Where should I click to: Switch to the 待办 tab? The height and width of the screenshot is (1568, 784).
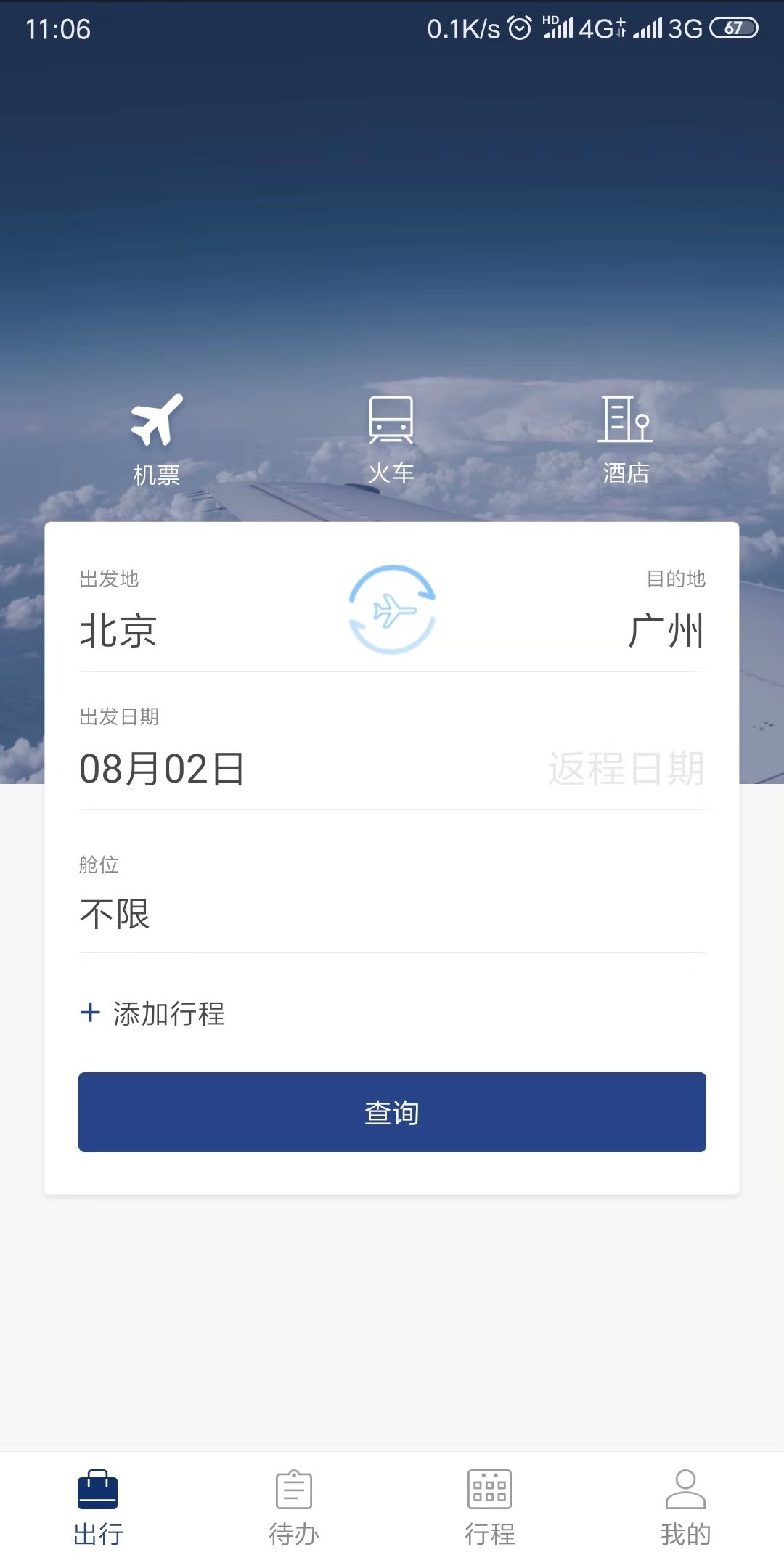coord(294,1506)
